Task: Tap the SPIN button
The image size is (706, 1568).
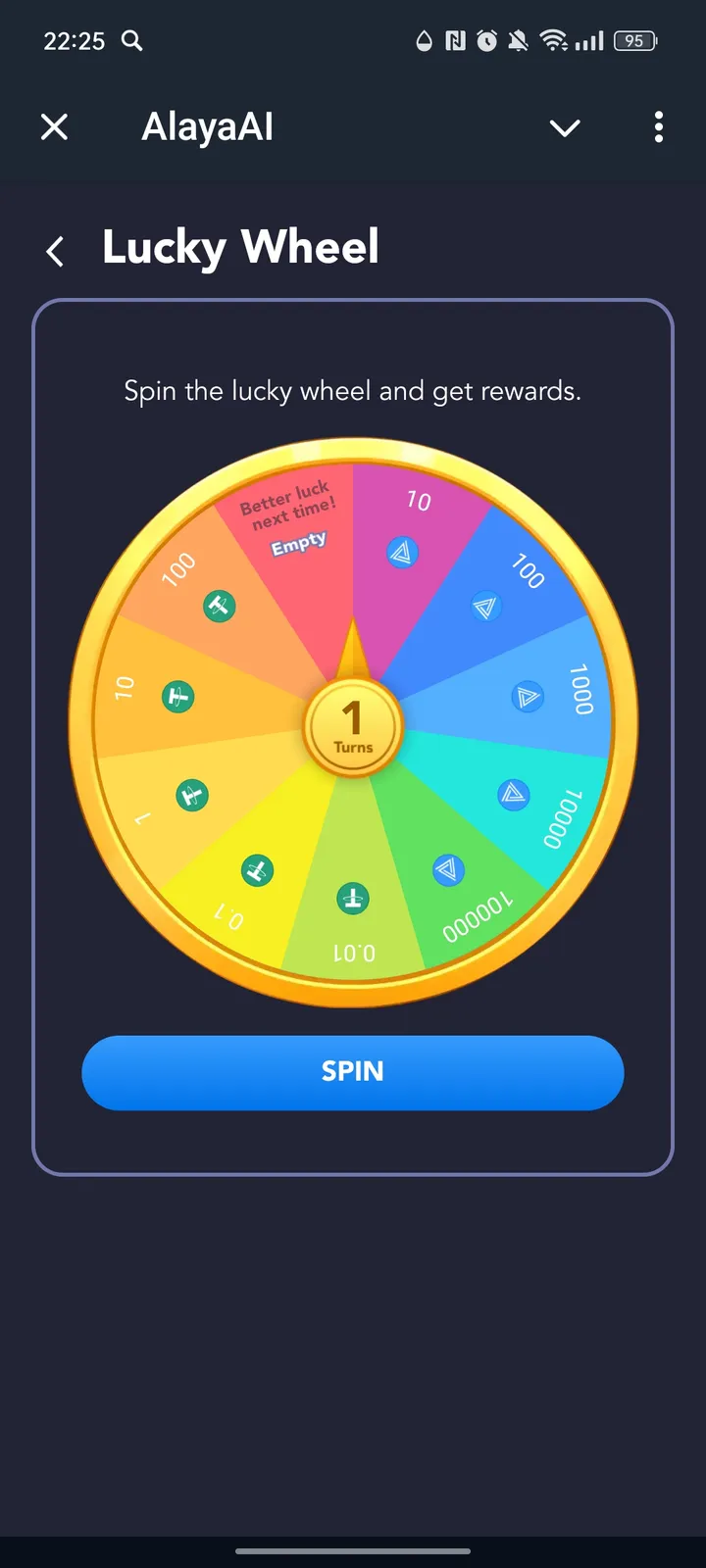Action: (352, 1072)
